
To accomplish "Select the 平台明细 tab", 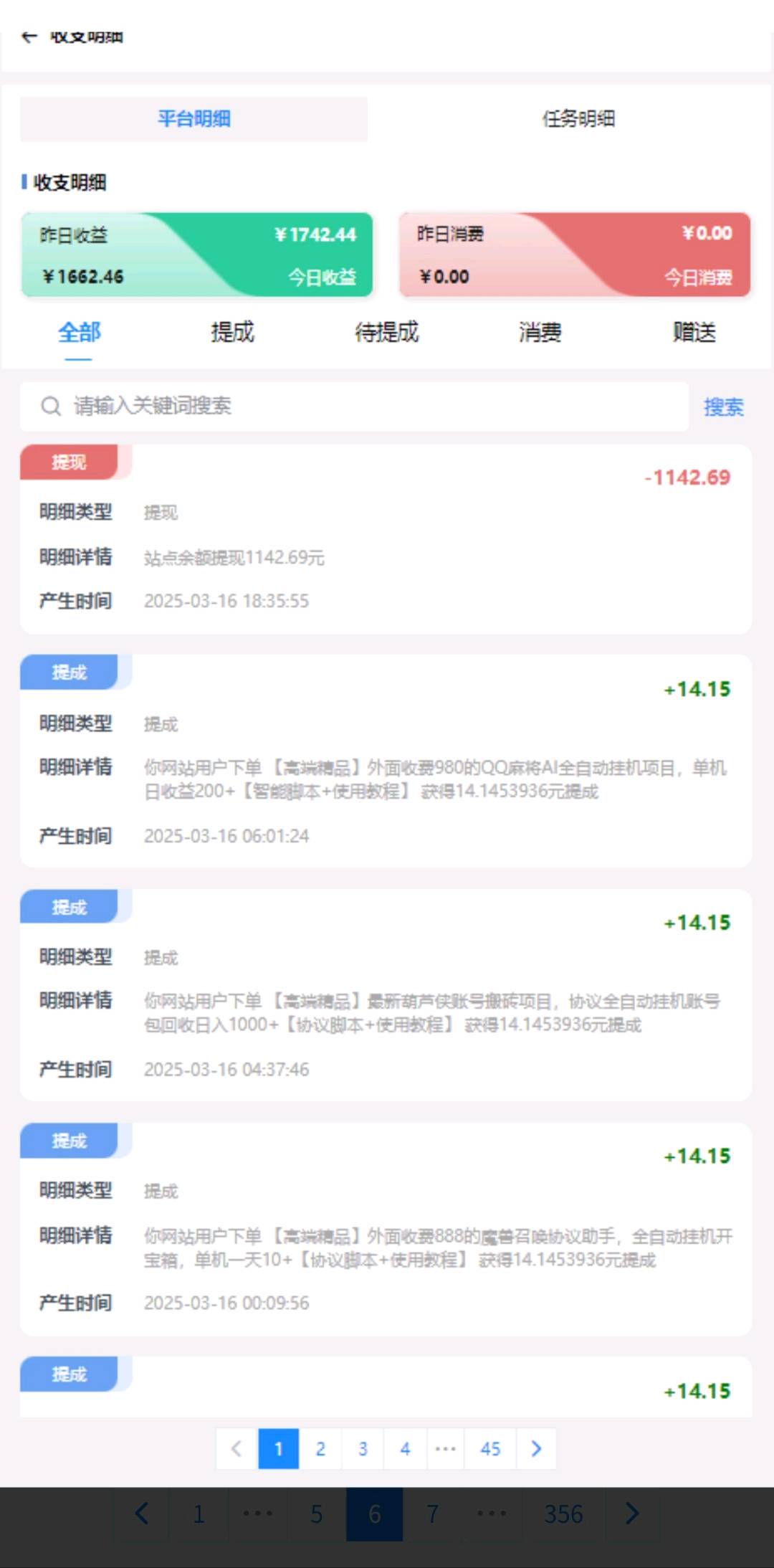I will (x=193, y=119).
